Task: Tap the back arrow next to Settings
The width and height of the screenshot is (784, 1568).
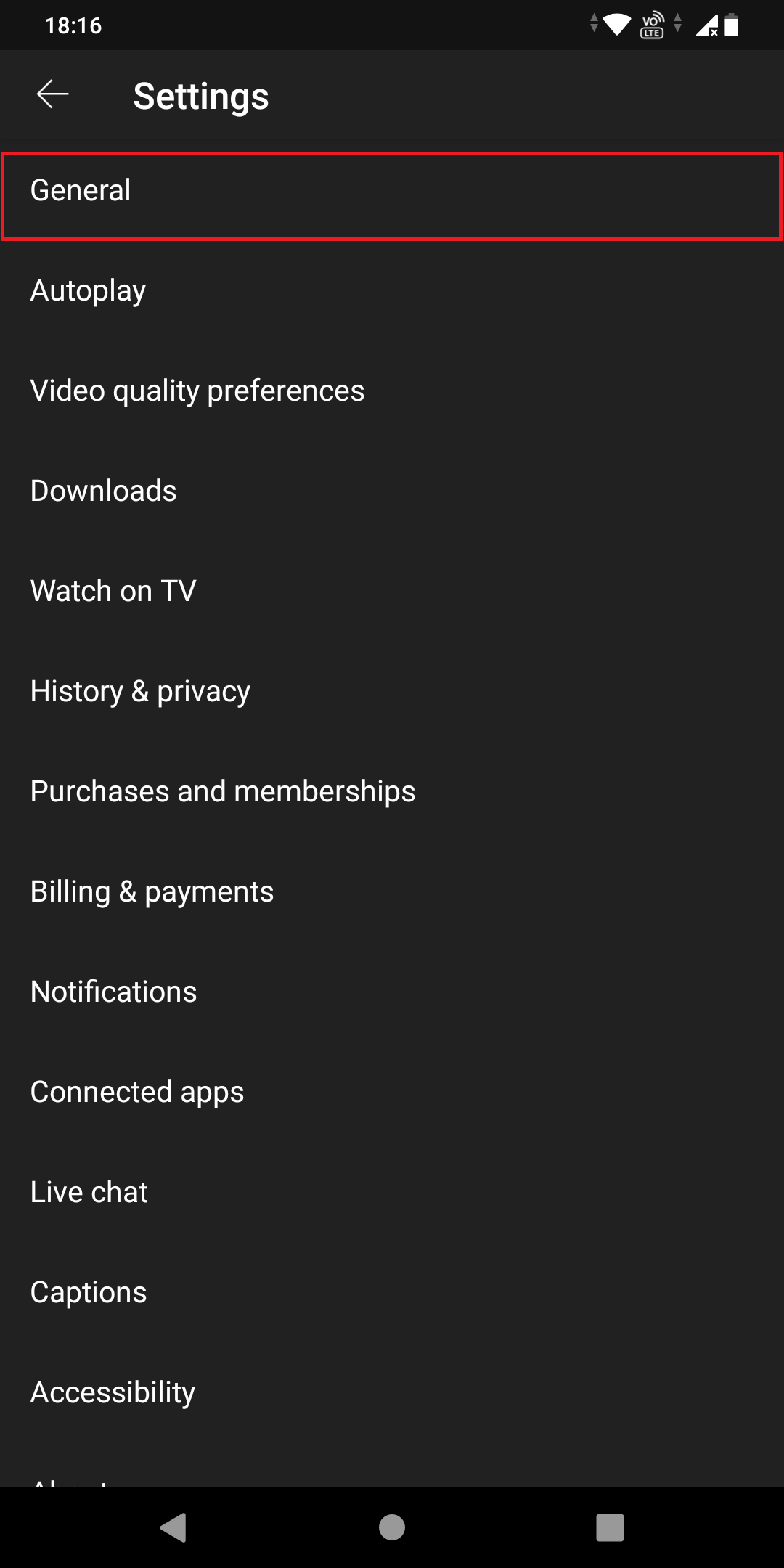Action: coord(53,94)
